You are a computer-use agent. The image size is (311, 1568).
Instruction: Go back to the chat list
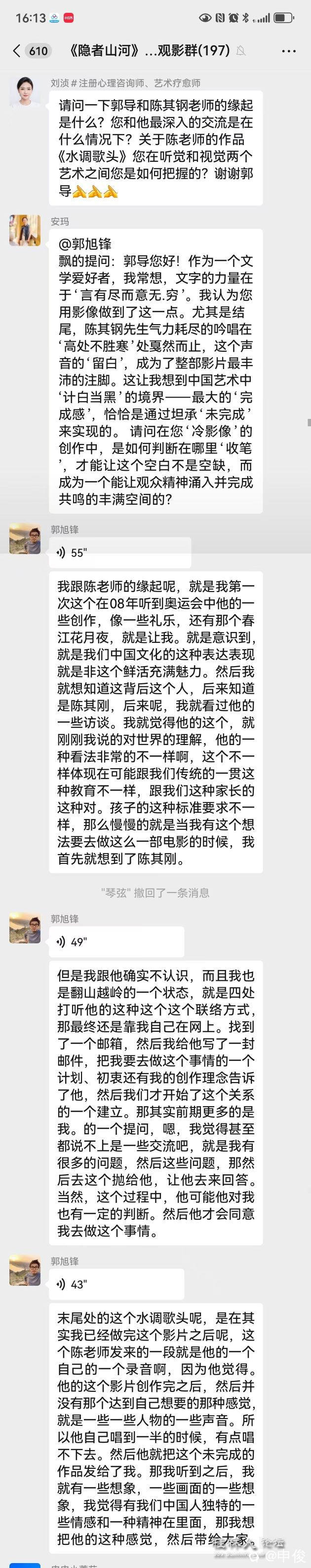[x=16, y=51]
